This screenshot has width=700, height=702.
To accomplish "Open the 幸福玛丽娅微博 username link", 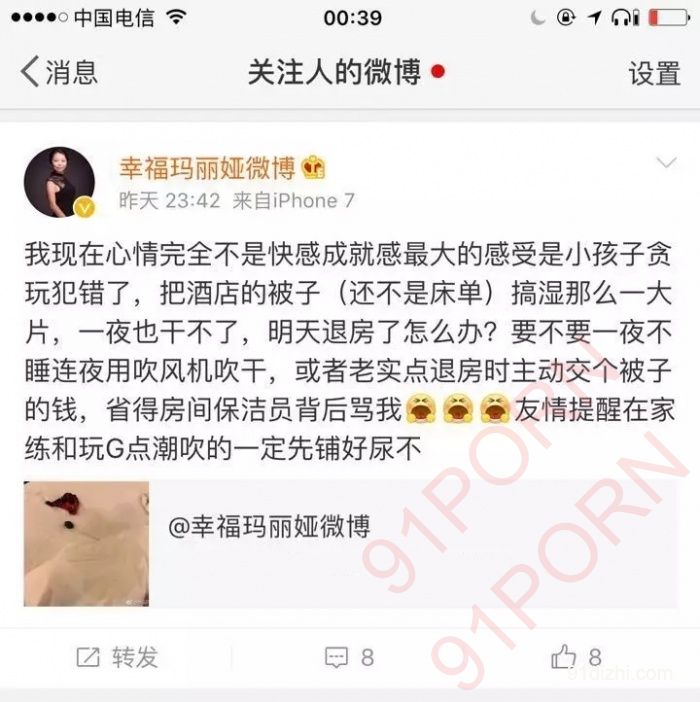I will coord(208,167).
